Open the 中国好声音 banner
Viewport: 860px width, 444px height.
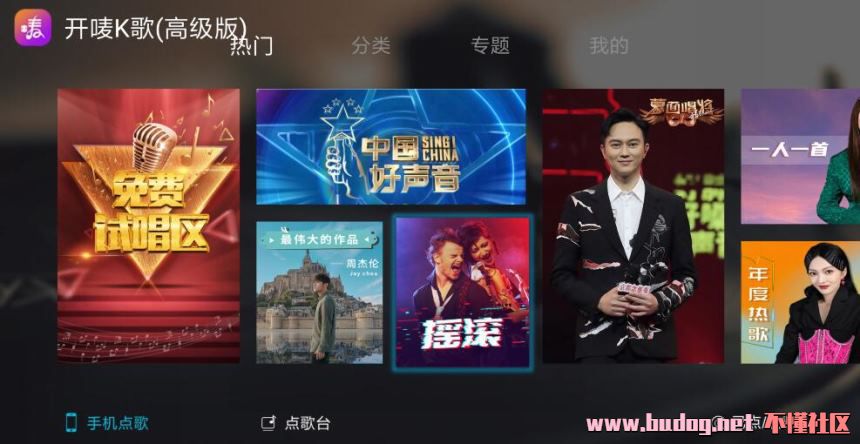pyautogui.click(x=391, y=146)
